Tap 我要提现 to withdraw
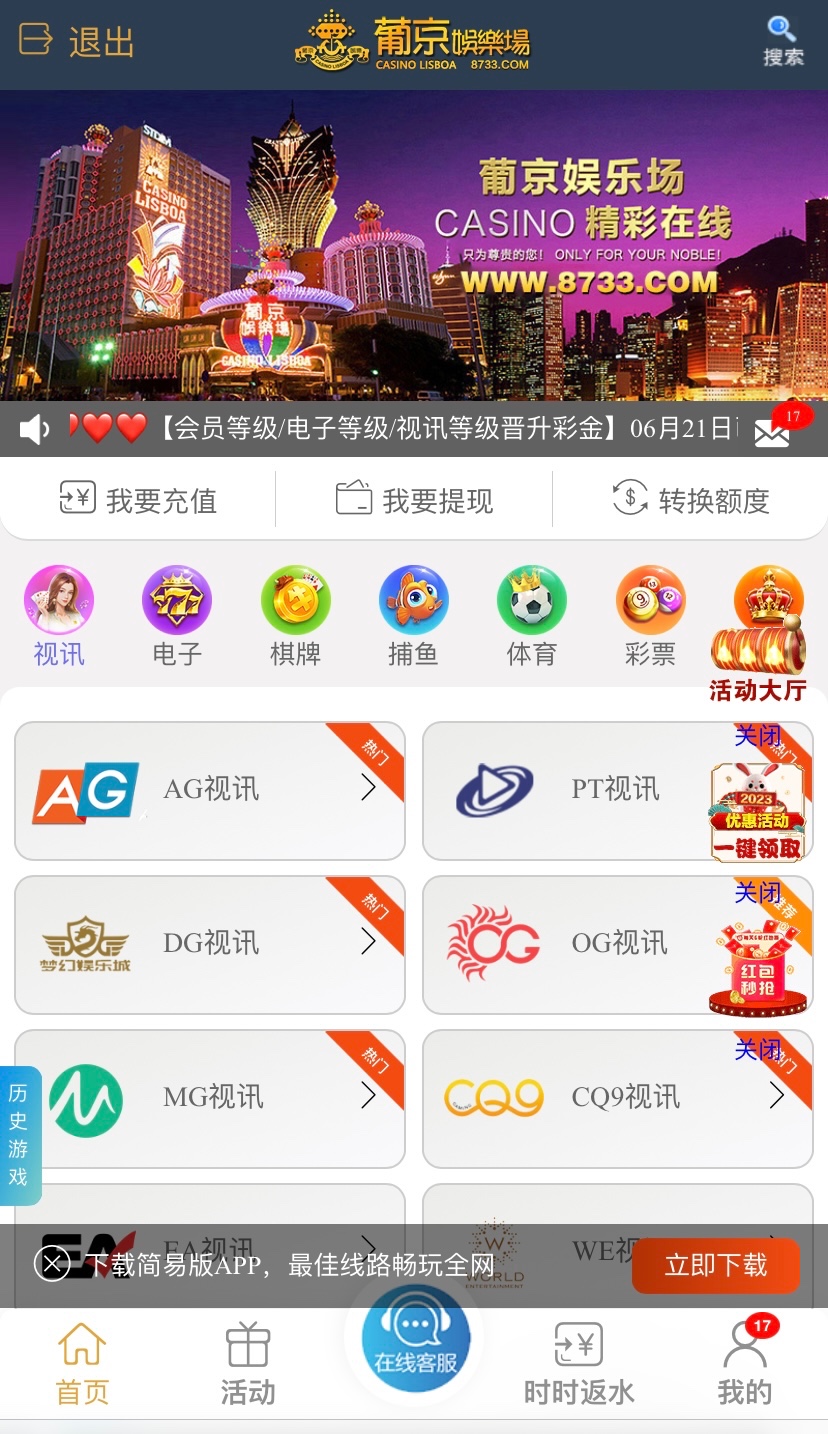This screenshot has height=1434, width=828. (x=414, y=499)
